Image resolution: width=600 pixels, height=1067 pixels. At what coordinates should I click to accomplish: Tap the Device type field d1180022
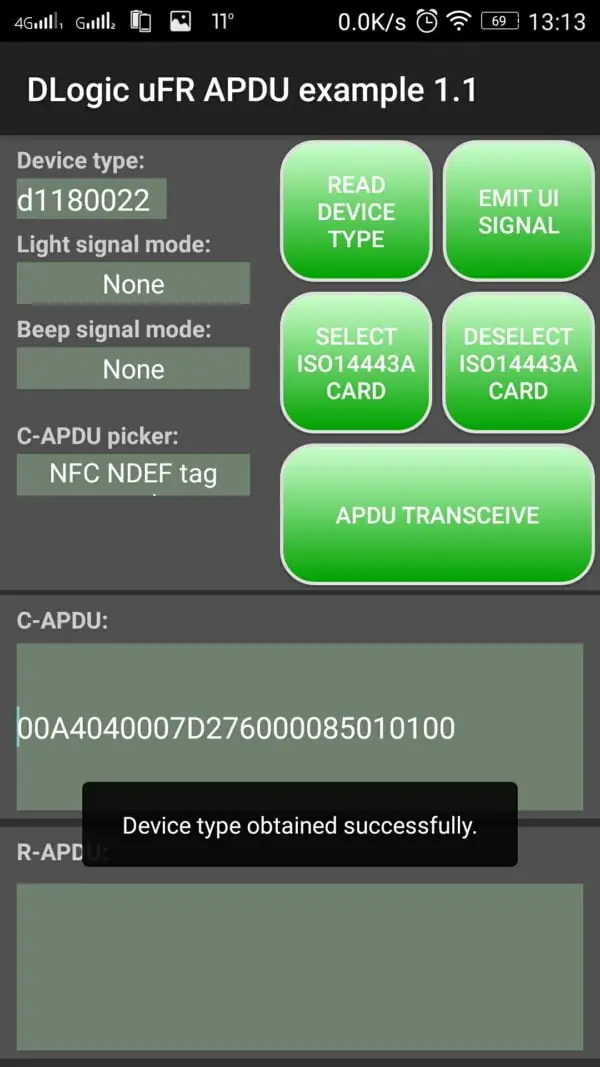coord(92,199)
